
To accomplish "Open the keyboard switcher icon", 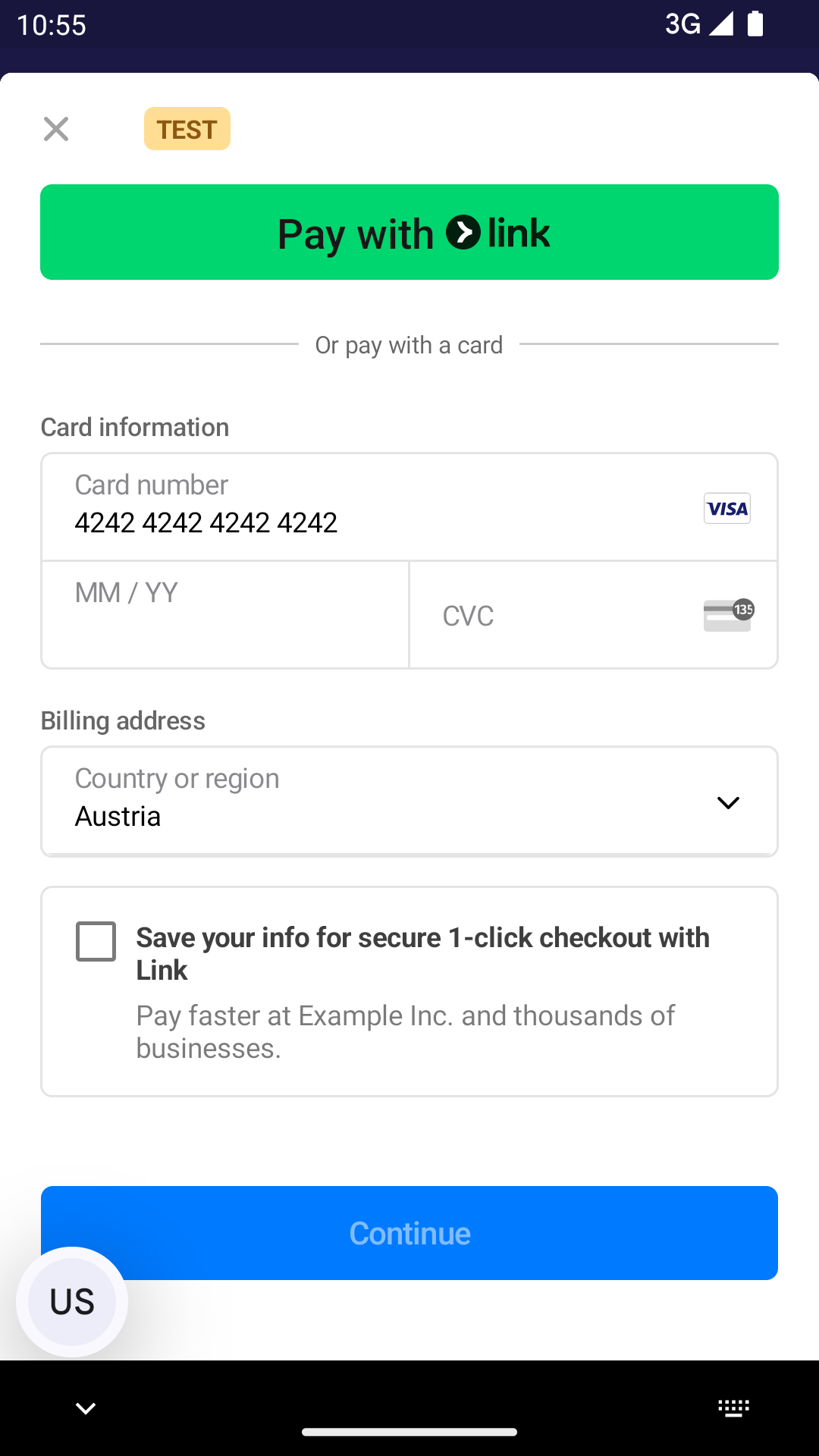I will (733, 1408).
